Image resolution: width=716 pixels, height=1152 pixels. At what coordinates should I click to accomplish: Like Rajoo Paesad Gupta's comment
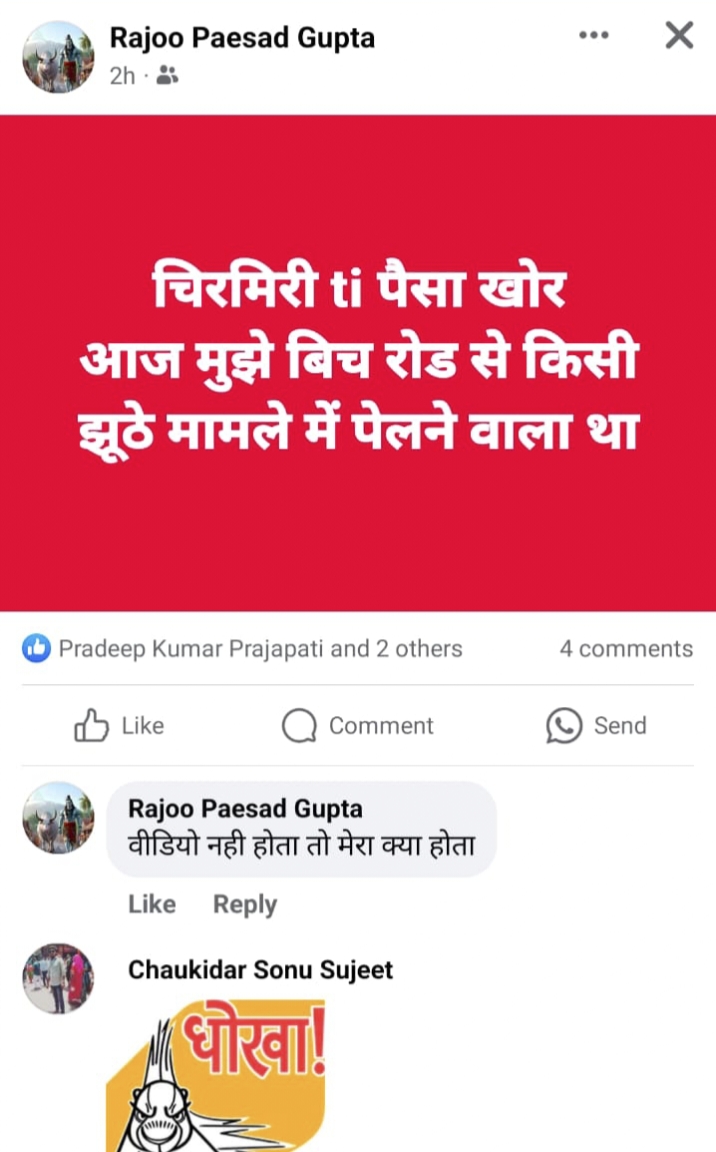coord(152,904)
